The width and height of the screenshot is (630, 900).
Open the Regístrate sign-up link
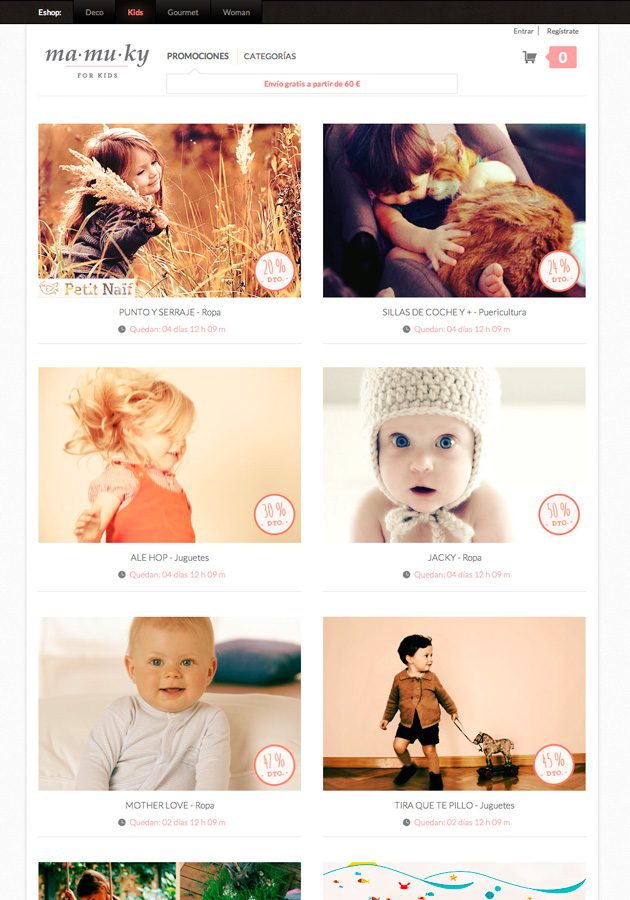(x=562, y=32)
